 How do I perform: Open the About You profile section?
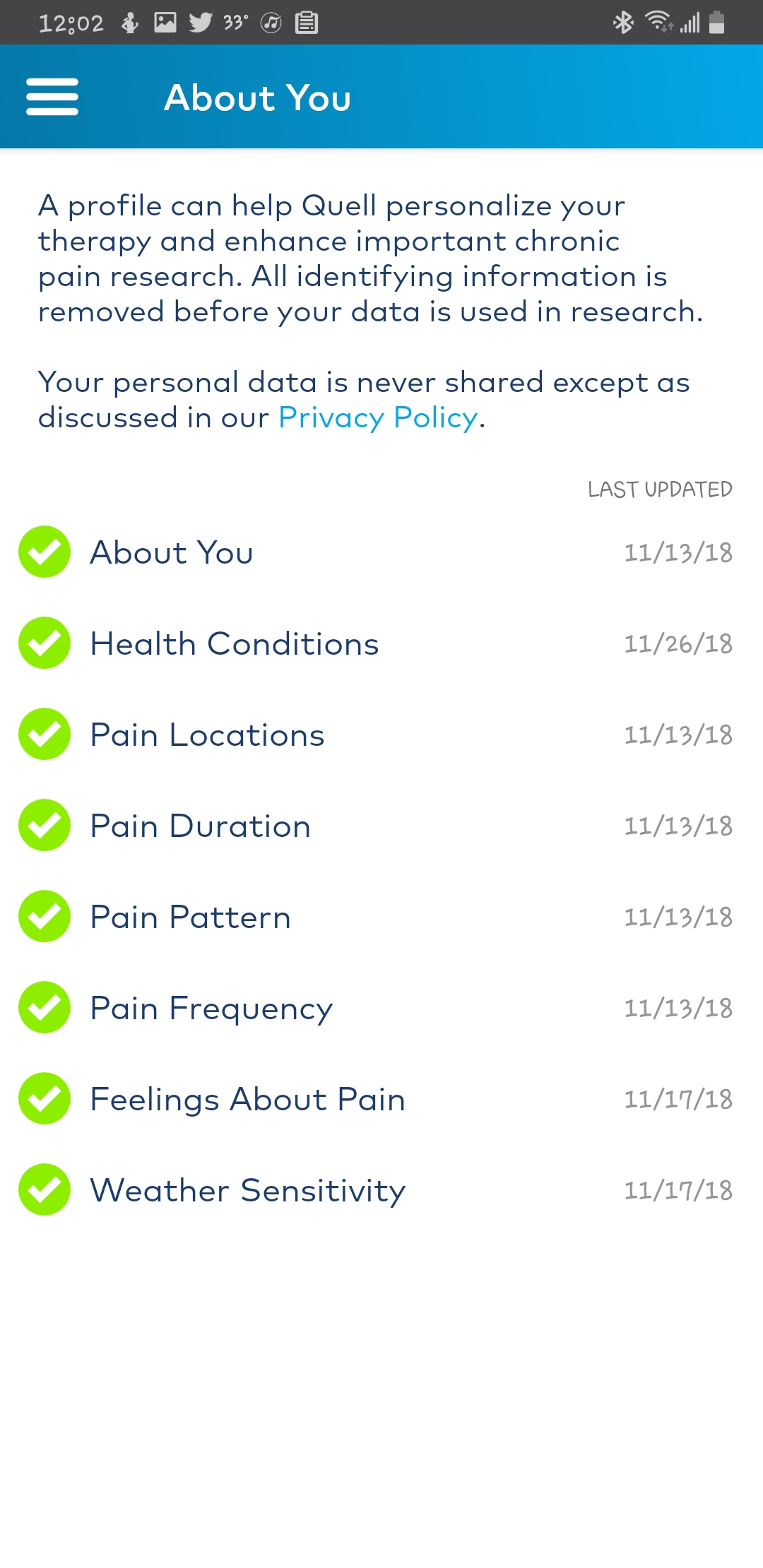point(172,552)
